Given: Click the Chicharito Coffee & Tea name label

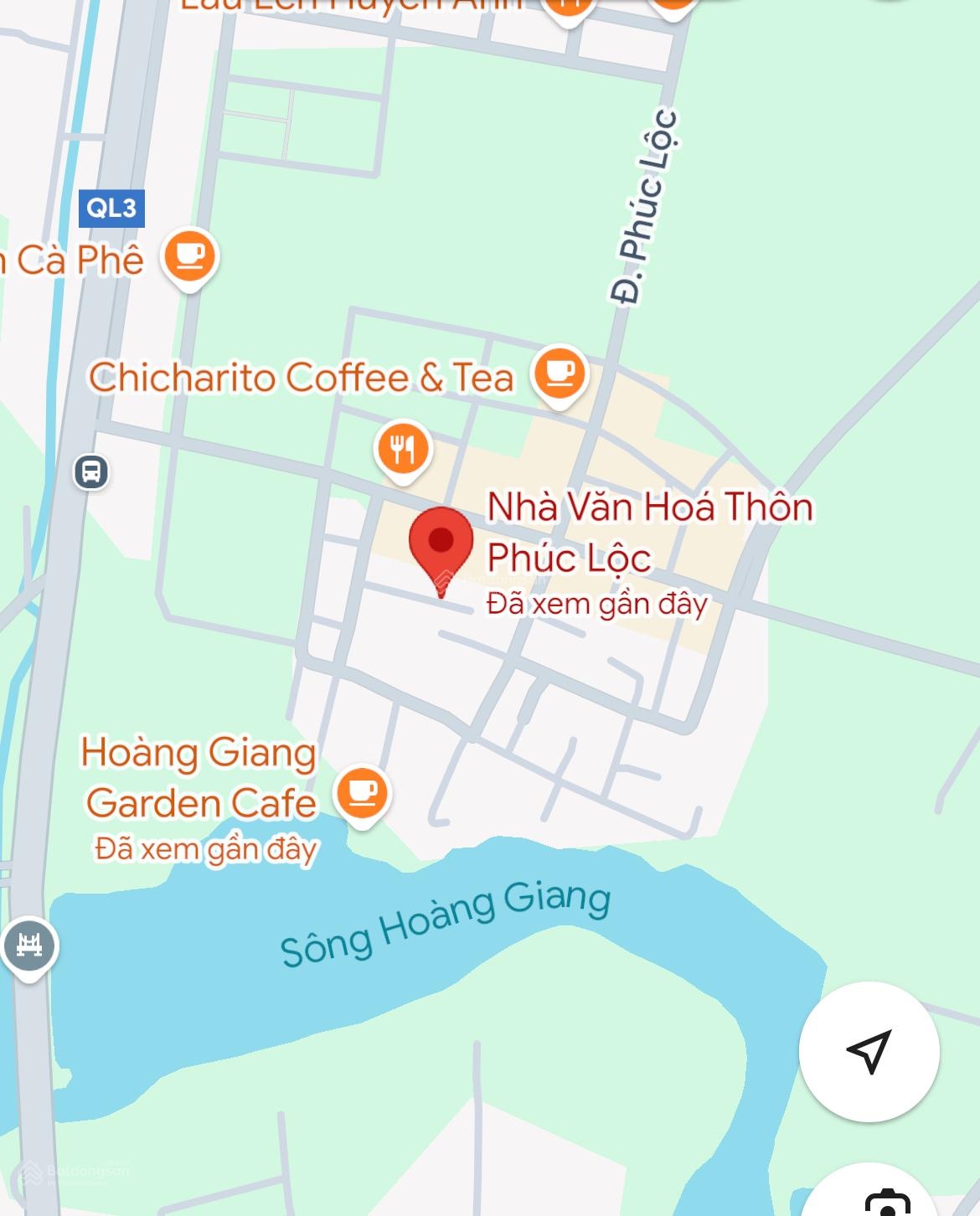Looking at the screenshot, I should point(302,378).
